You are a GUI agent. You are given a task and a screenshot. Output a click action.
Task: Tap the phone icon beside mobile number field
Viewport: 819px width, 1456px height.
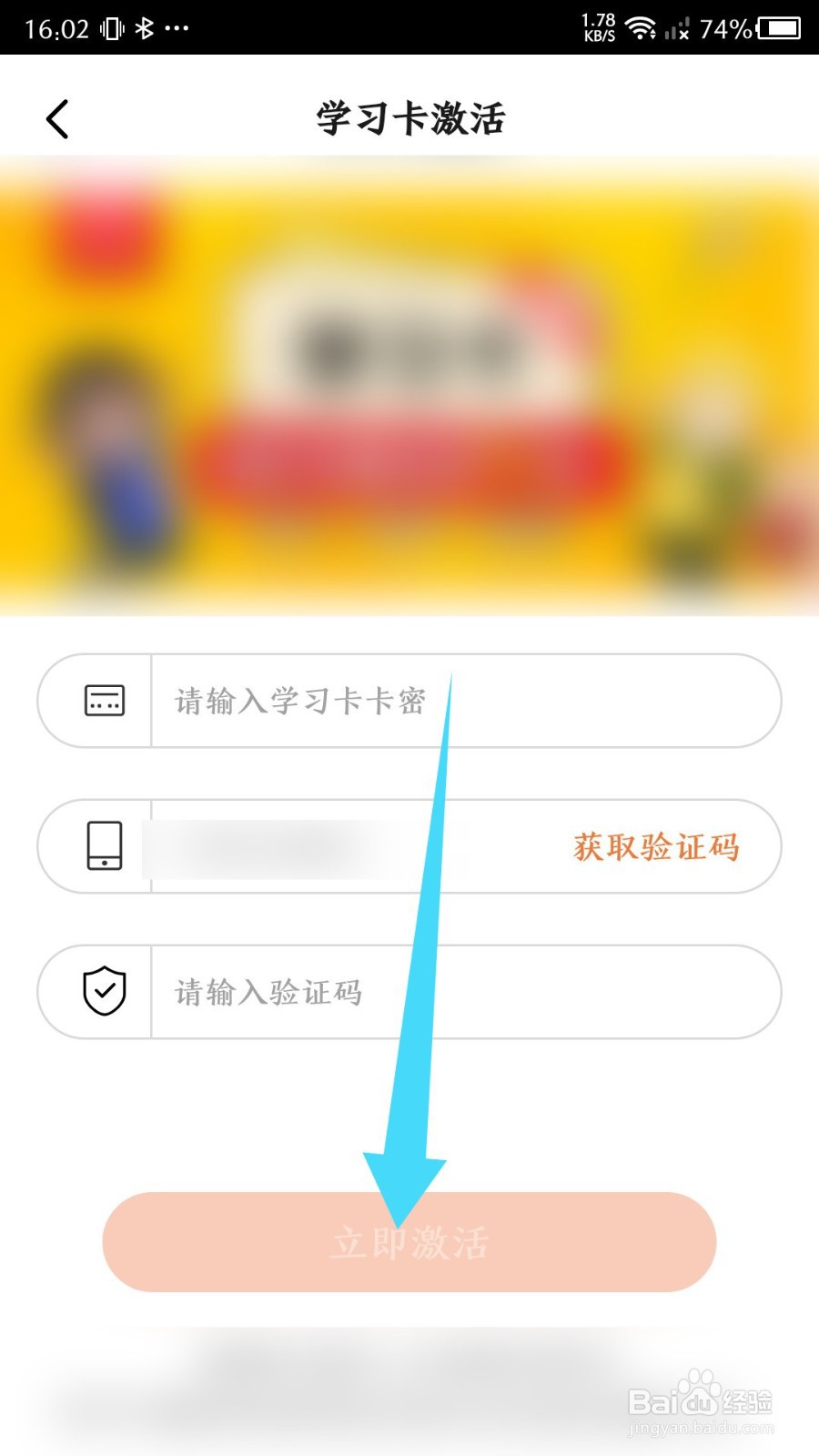tap(104, 846)
